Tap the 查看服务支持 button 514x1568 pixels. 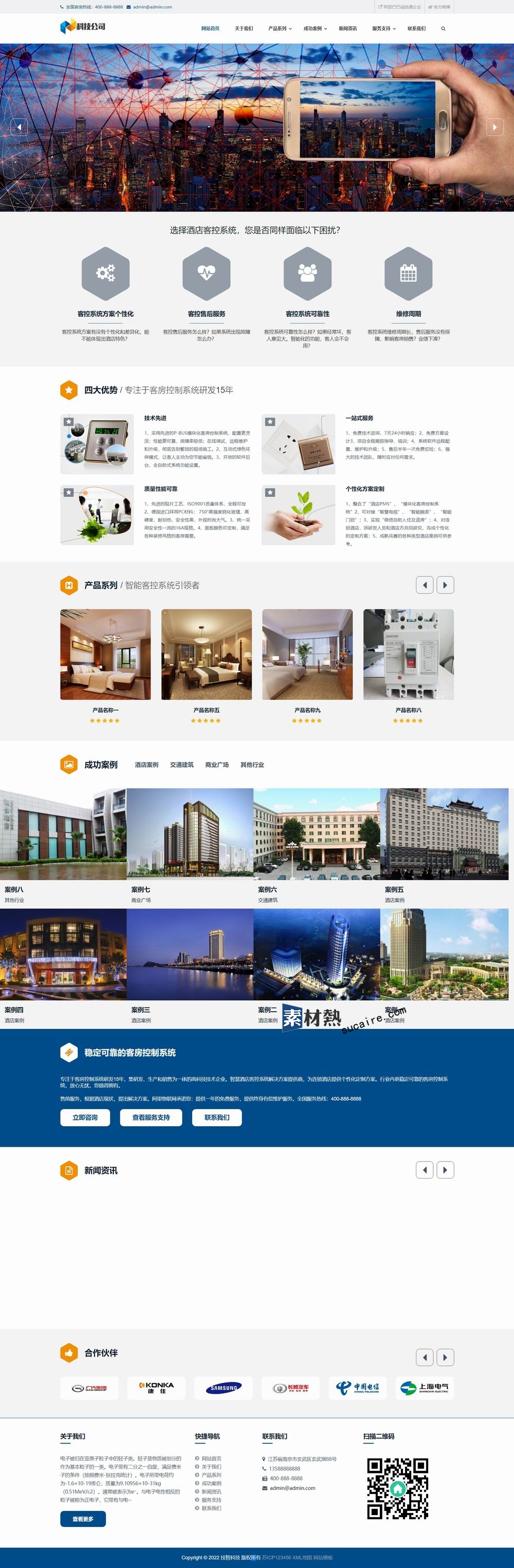tap(151, 1117)
